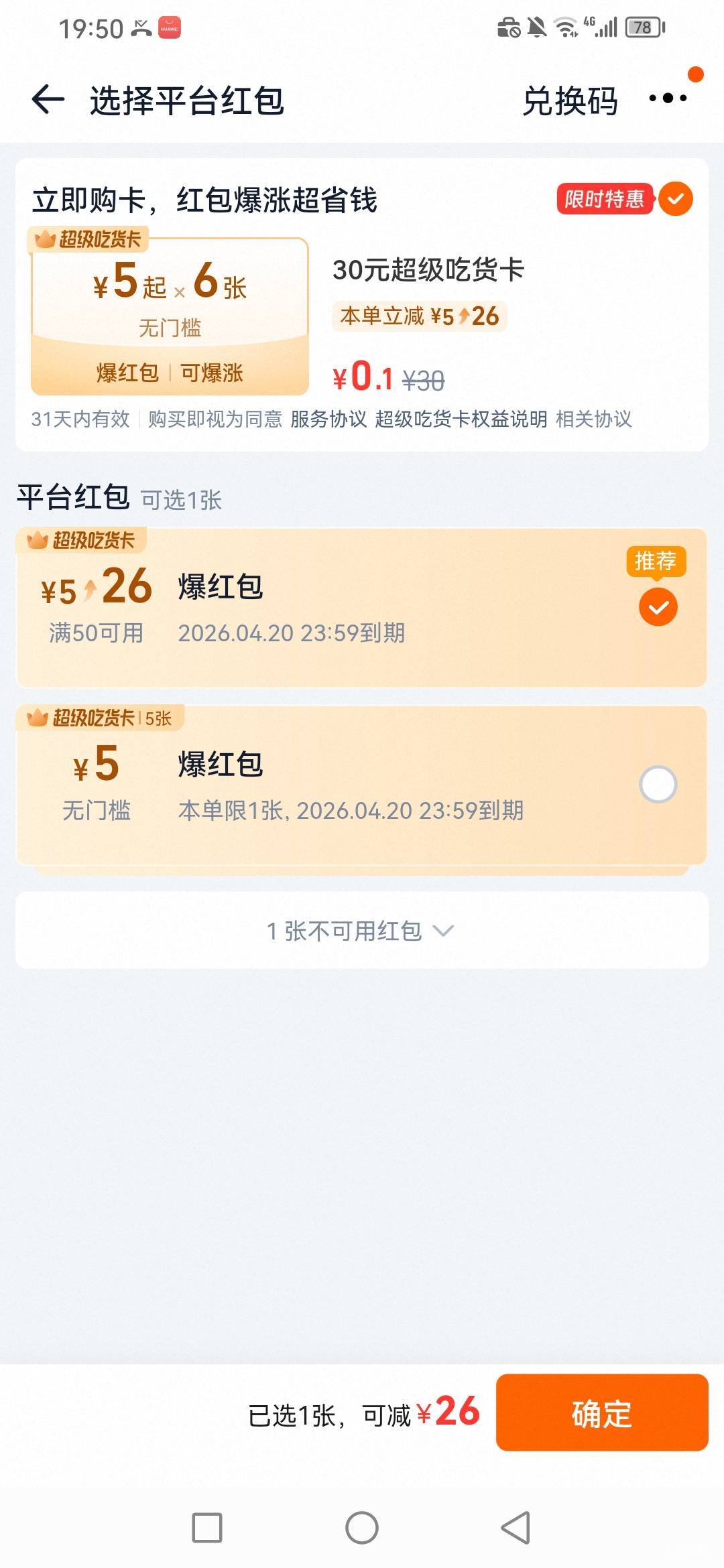Open the 兑换码 redeem code entry
724x1568 pixels.
[570, 101]
